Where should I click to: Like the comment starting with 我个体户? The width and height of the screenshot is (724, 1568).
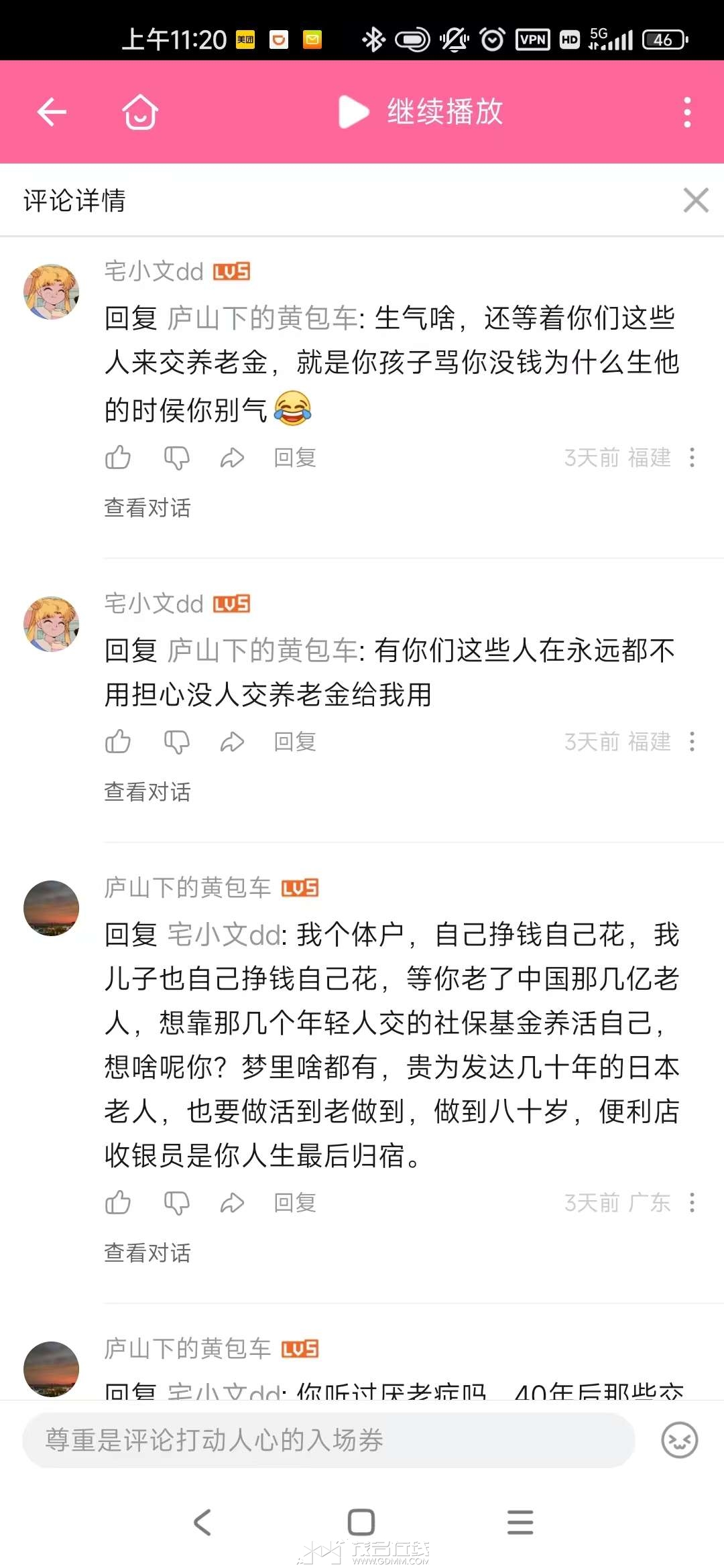(x=118, y=1203)
